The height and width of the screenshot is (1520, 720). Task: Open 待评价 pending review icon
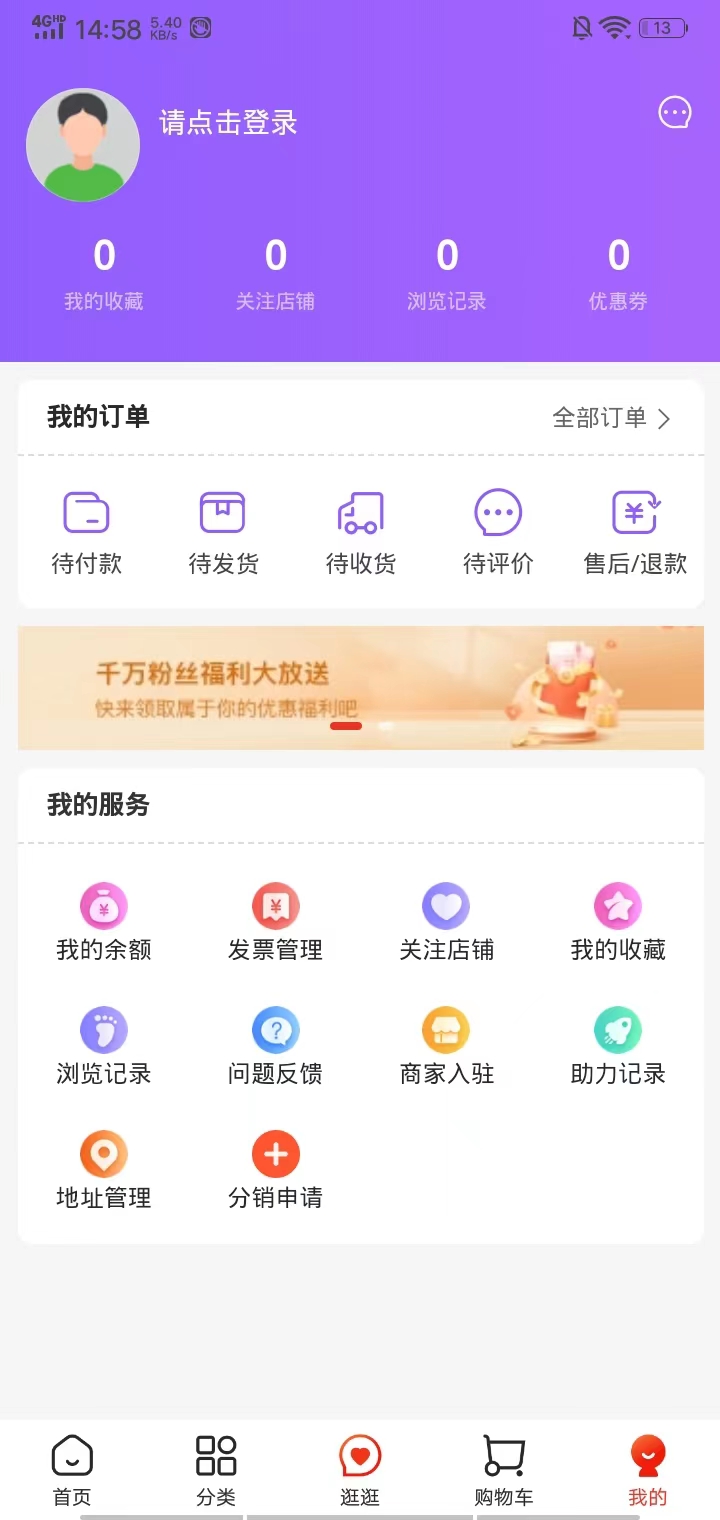[x=497, y=530]
